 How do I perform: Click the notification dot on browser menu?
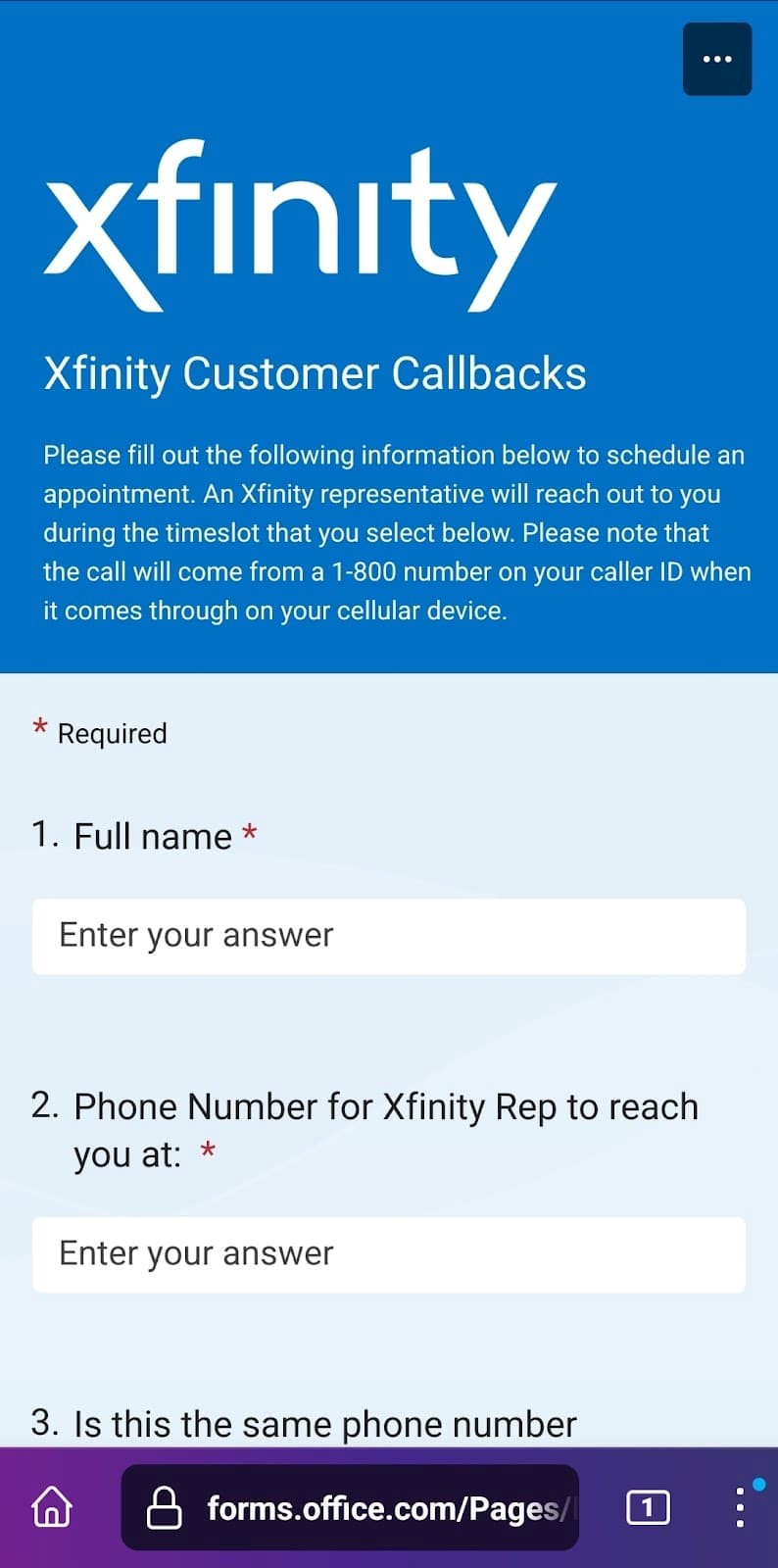tap(761, 1485)
